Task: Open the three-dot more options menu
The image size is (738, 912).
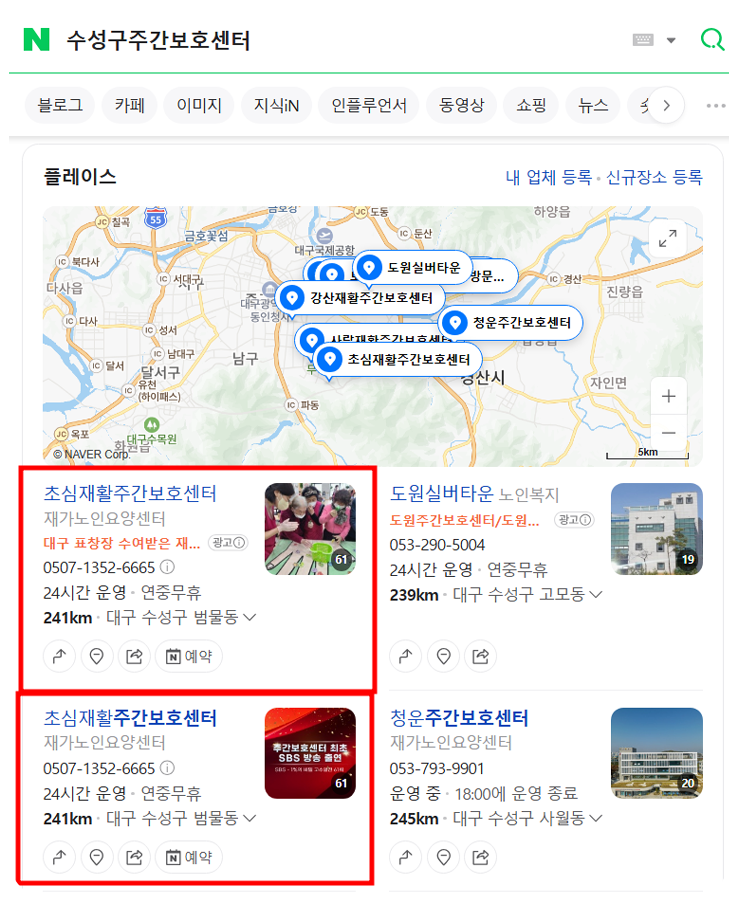Action: click(715, 104)
